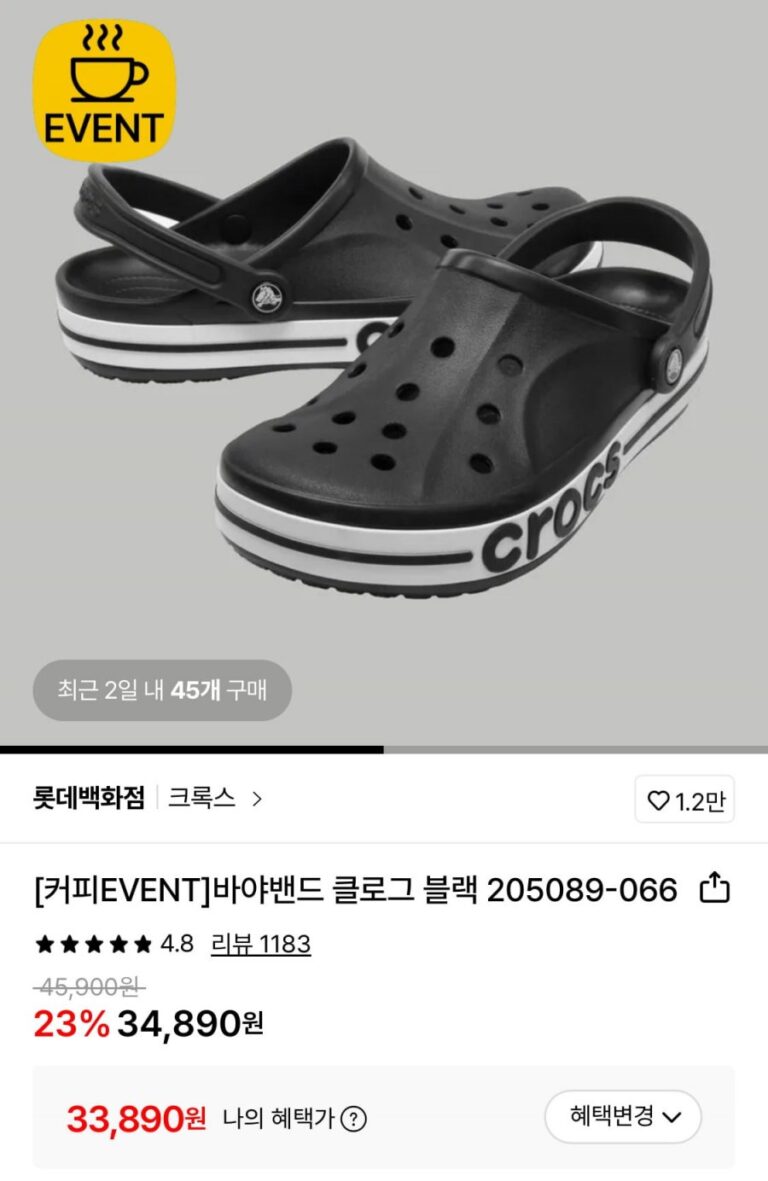Expand the 혜택변경 dropdown
Screen dimensions: 768x1181
[x=623, y=1116]
